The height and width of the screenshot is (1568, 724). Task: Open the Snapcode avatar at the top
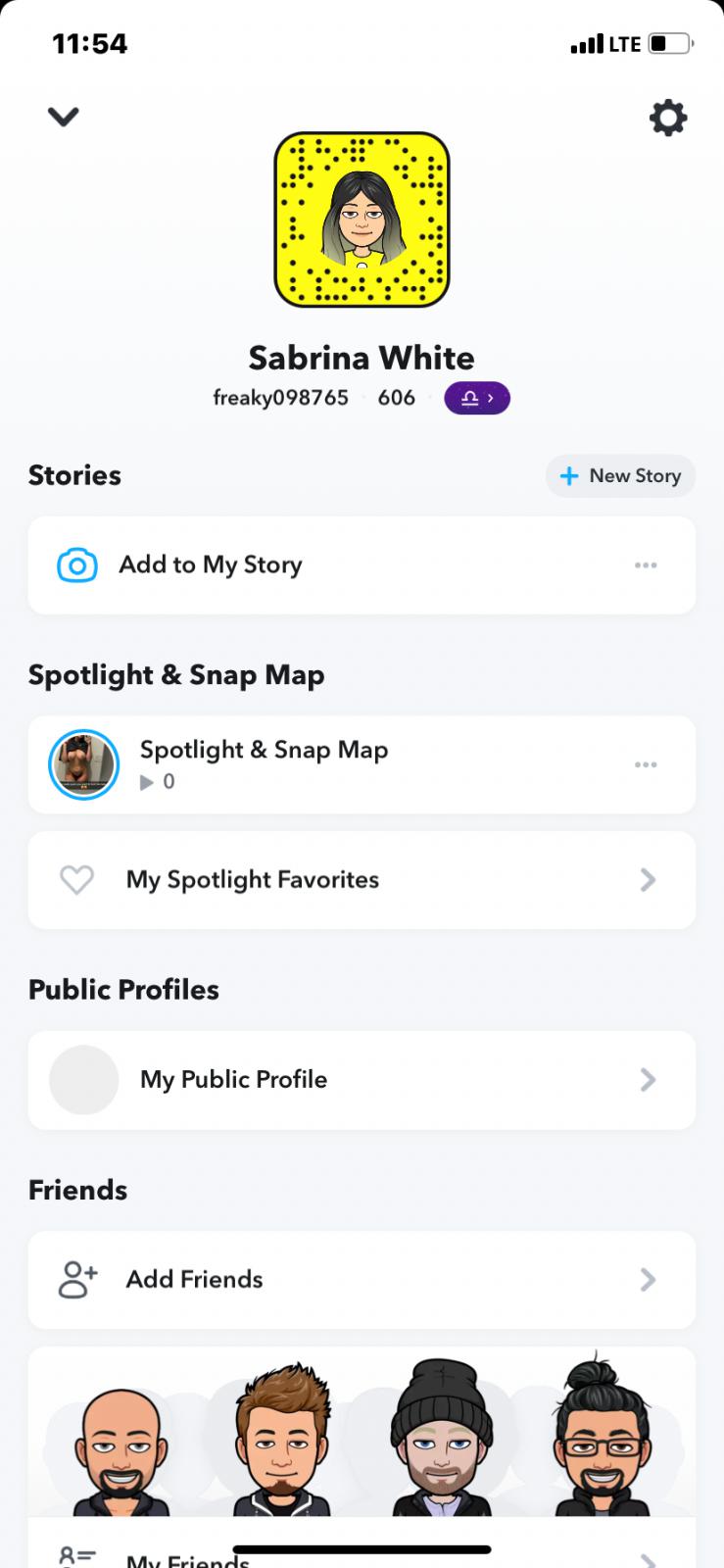click(x=362, y=220)
